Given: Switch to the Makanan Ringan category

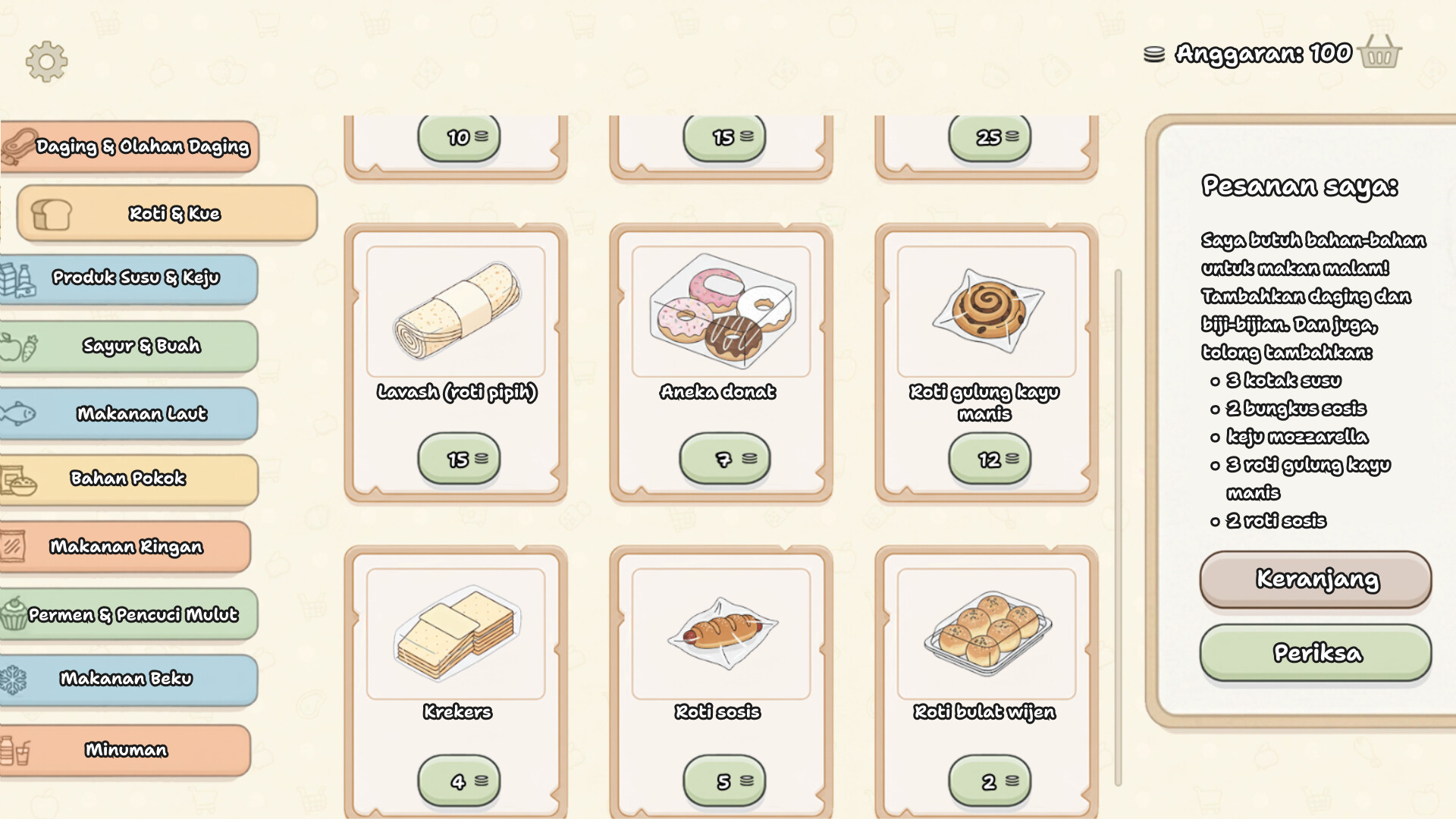Looking at the screenshot, I should click(x=127, y=547).
